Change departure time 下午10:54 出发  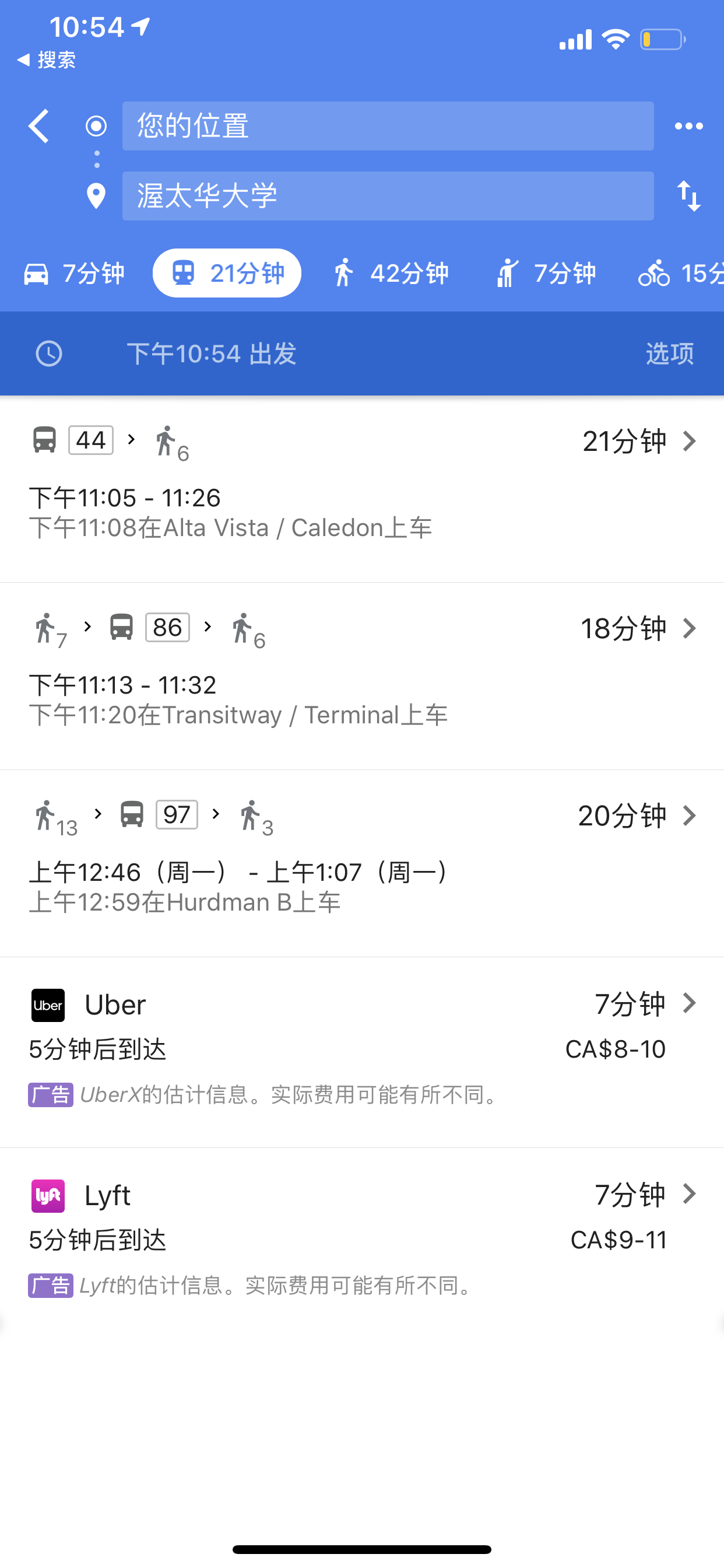[x=211, y=353]
